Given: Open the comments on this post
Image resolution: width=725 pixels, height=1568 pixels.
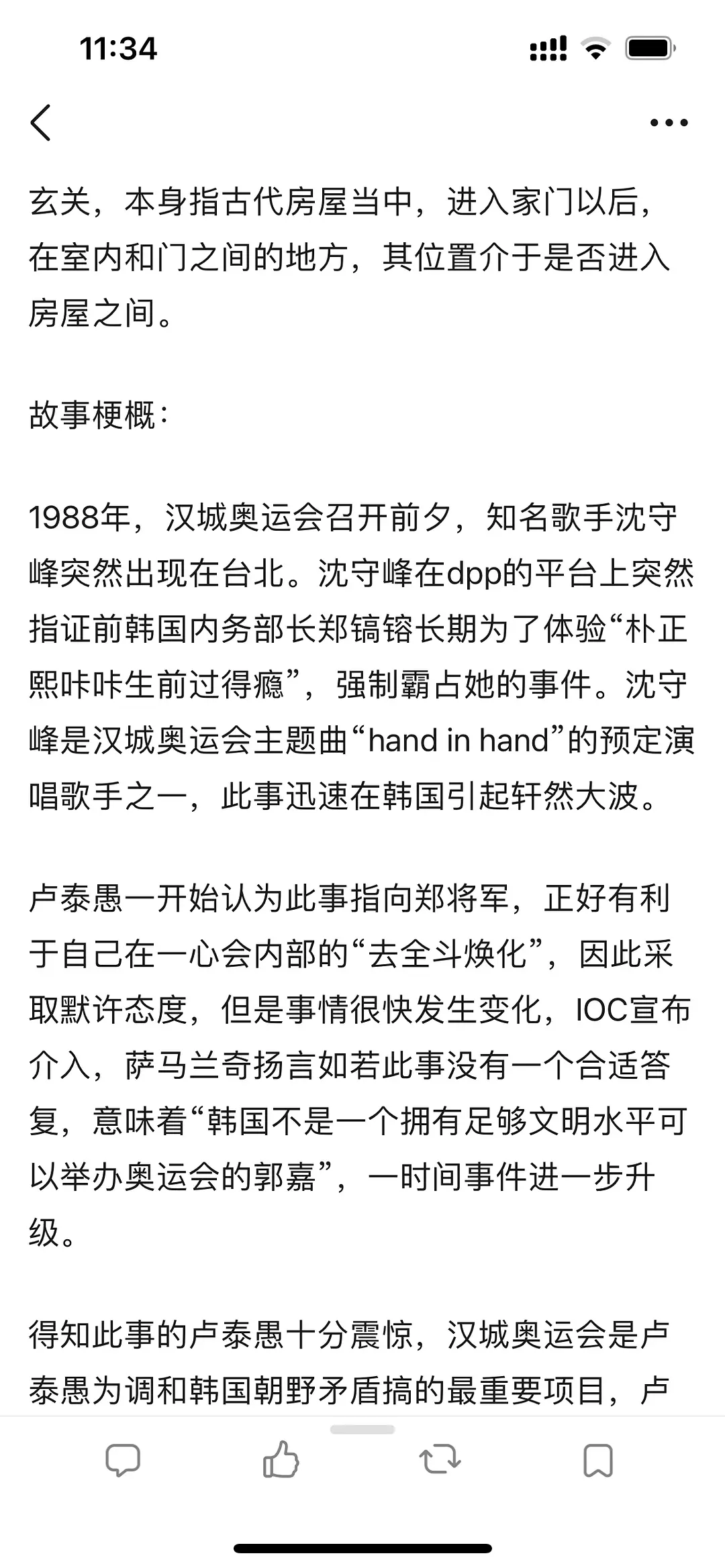Looking at the screenshot, I should pos(123,1459).
